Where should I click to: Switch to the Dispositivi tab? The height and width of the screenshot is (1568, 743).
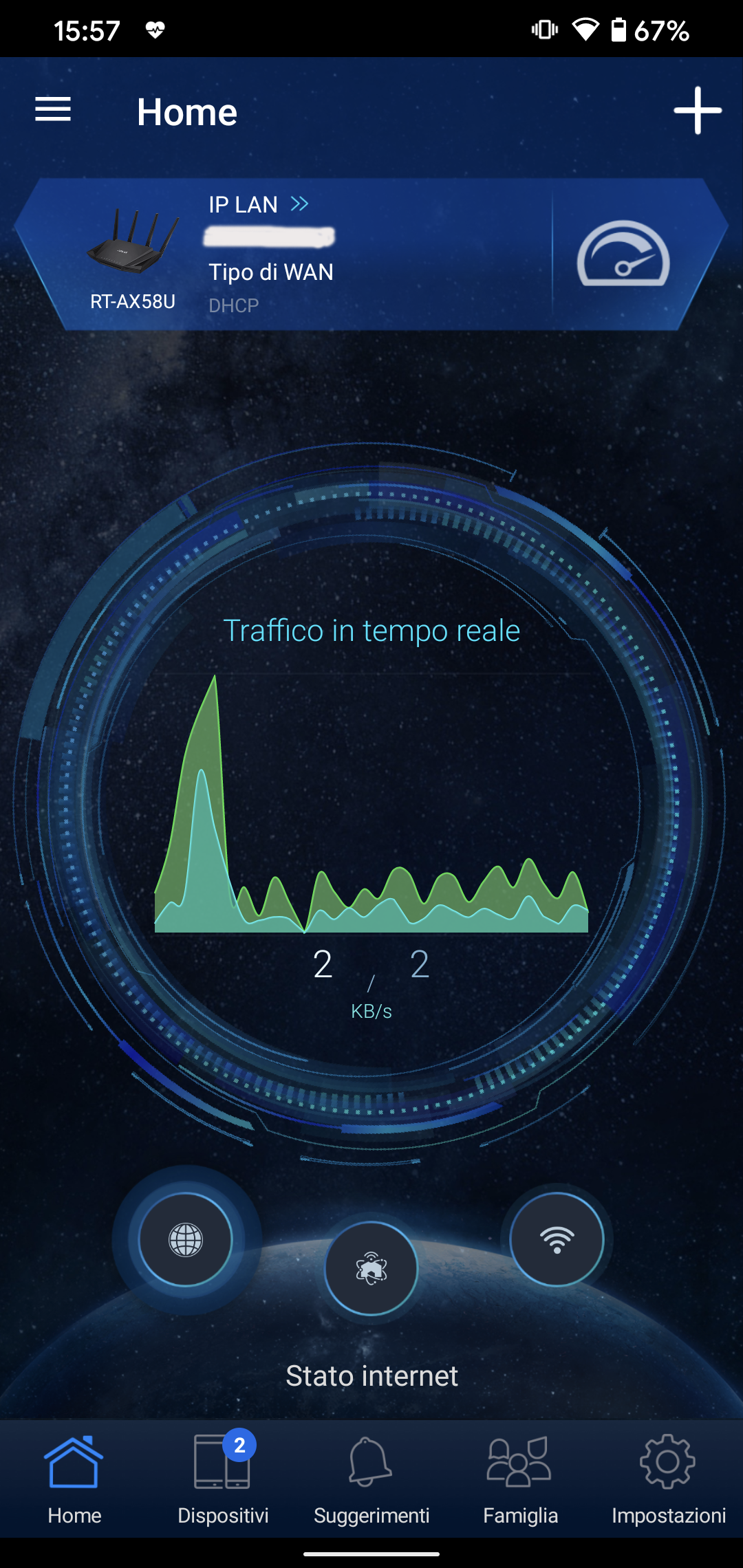point(223,1478)
